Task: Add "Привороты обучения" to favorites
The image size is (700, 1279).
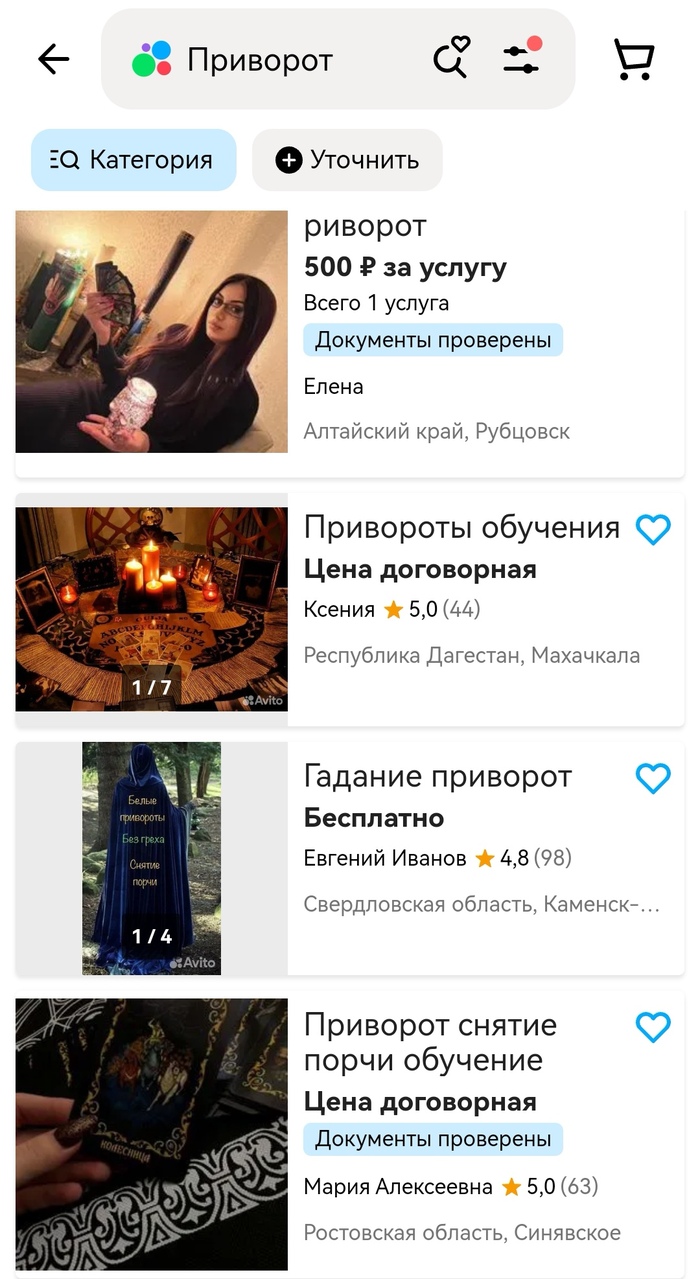Action: click(x=653, y=529)
